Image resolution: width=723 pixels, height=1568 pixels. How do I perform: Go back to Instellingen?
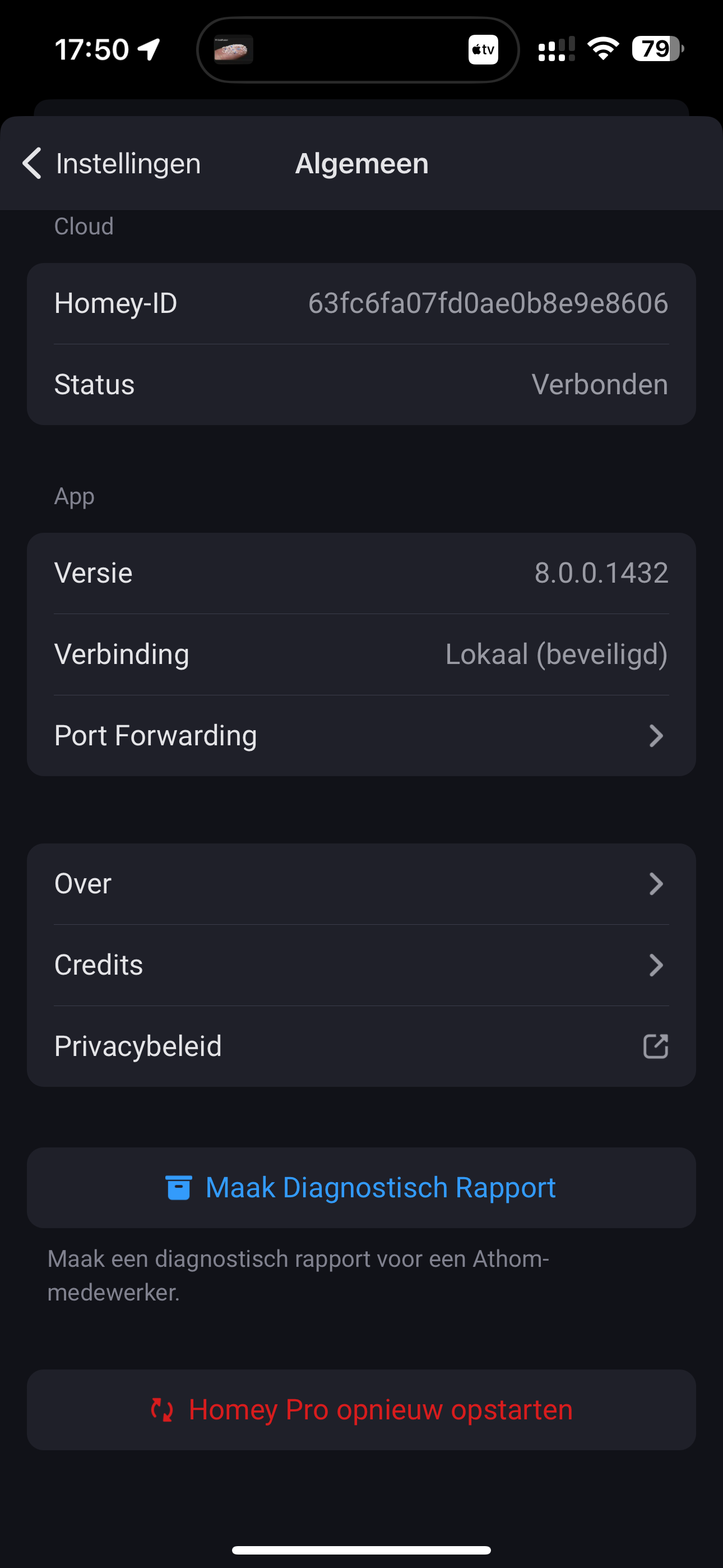click(112, 164)
